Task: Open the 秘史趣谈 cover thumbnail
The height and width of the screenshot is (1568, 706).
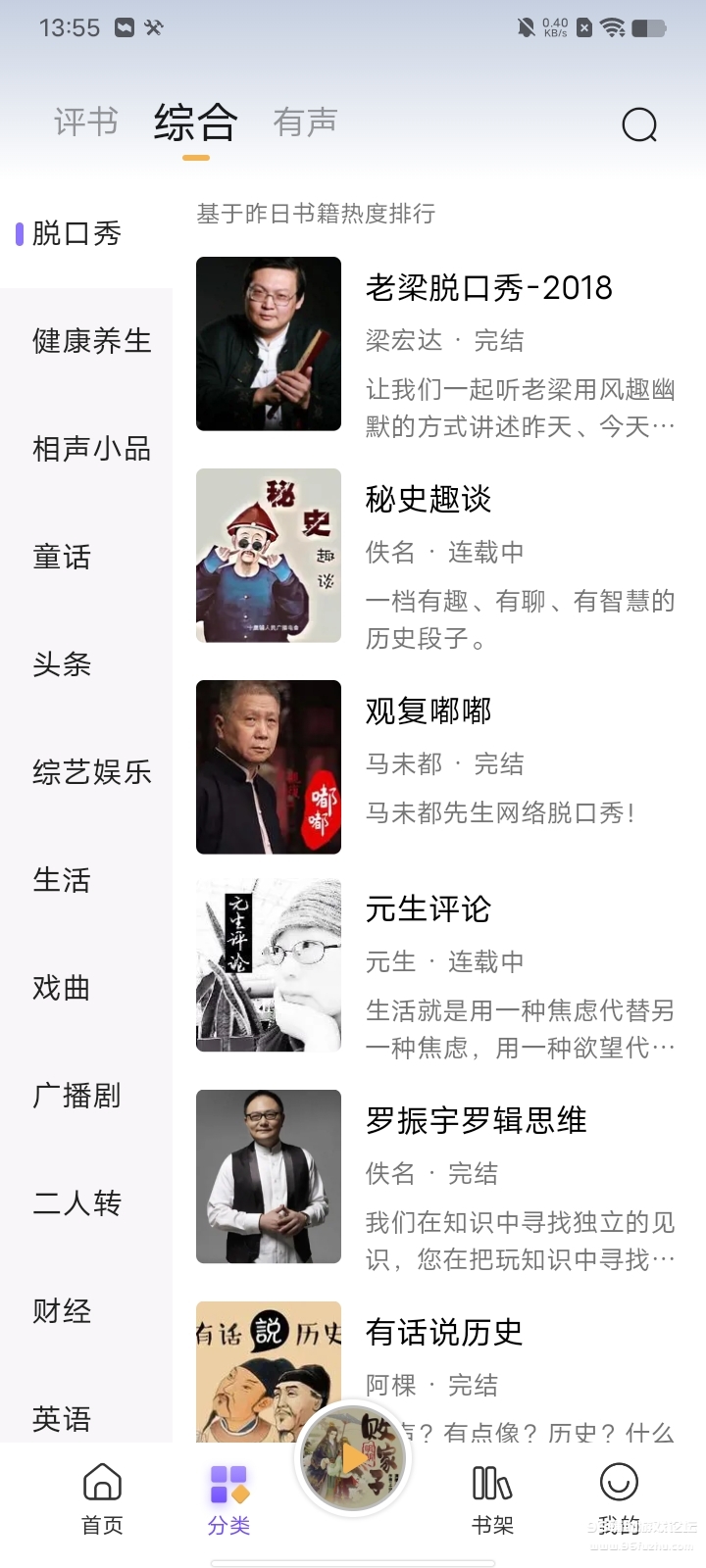Action: tap(268, 556)
